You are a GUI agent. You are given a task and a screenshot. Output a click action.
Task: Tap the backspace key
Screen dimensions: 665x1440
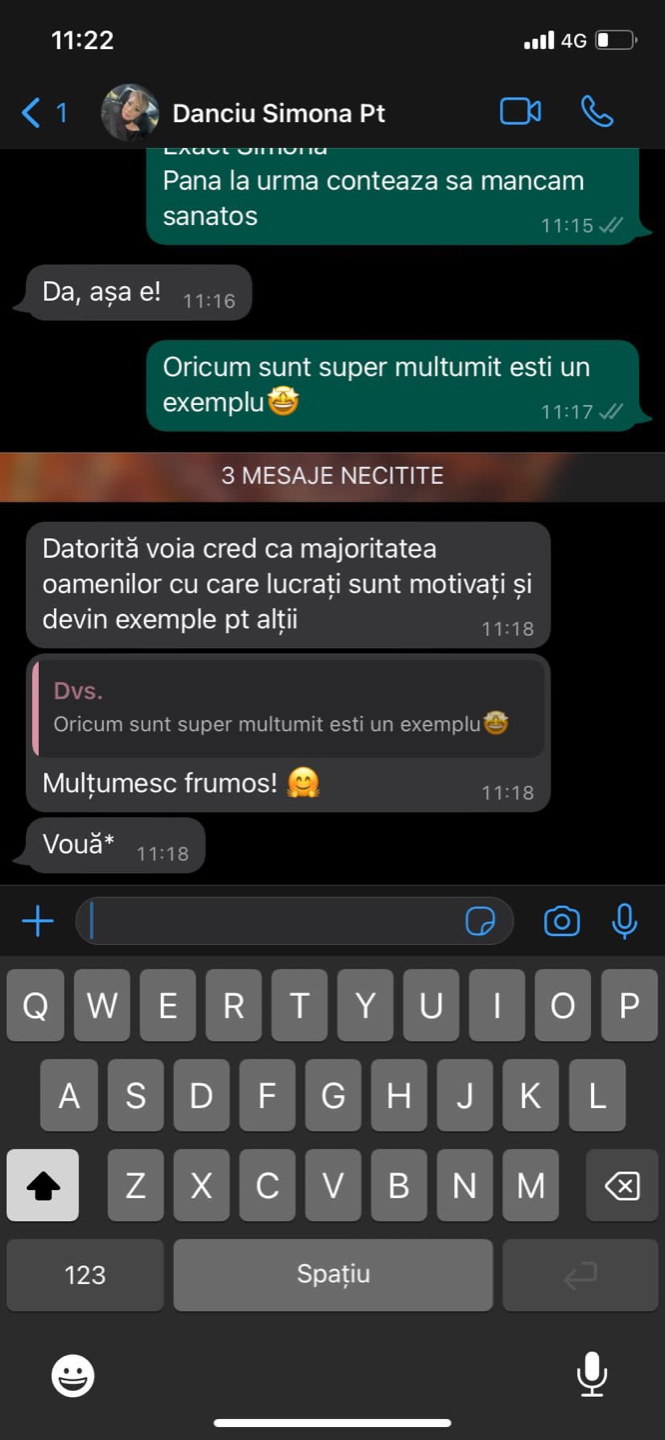tap(621, 1186)
